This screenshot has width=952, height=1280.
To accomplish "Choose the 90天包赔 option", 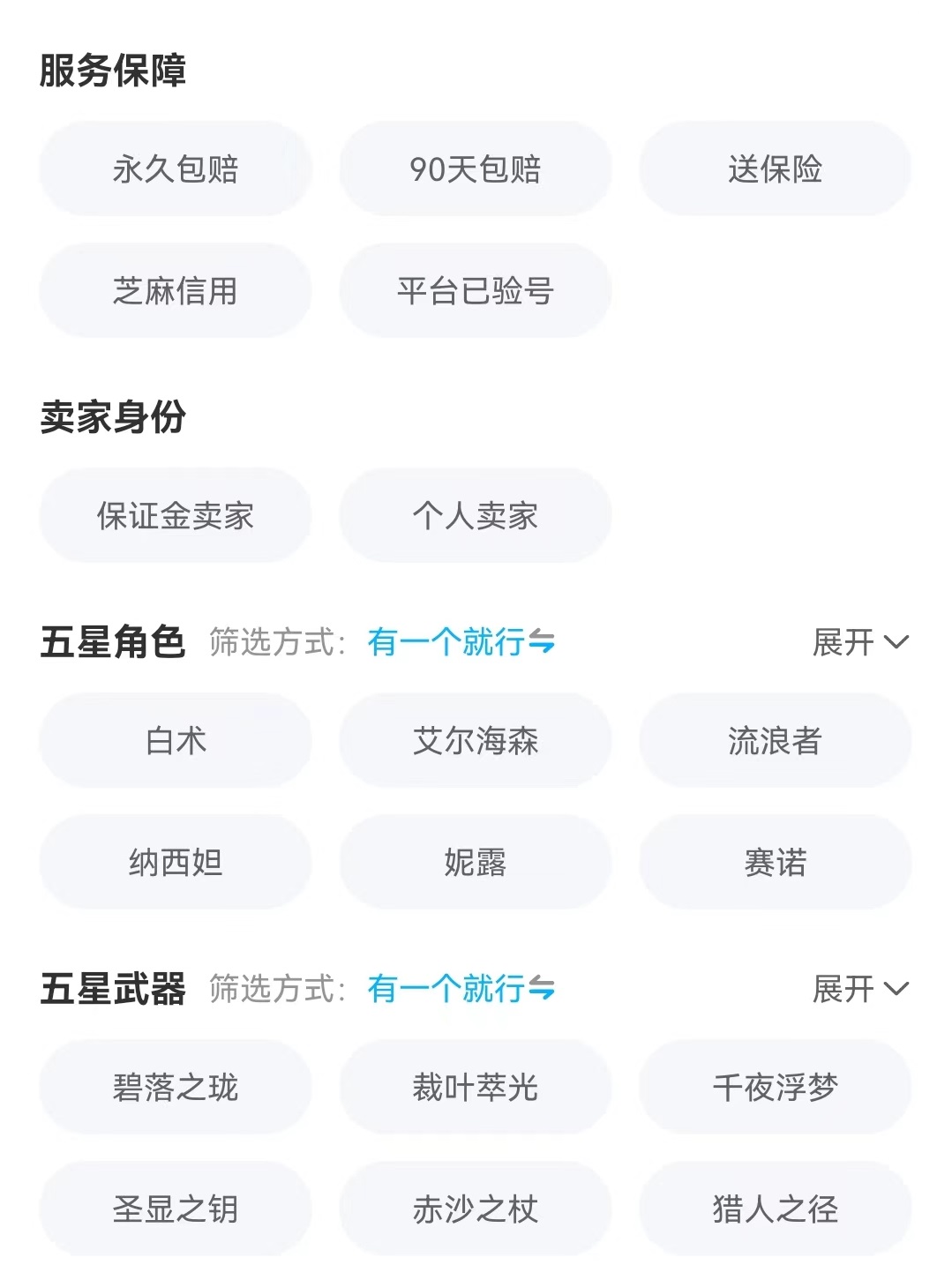I will [476, 168].
